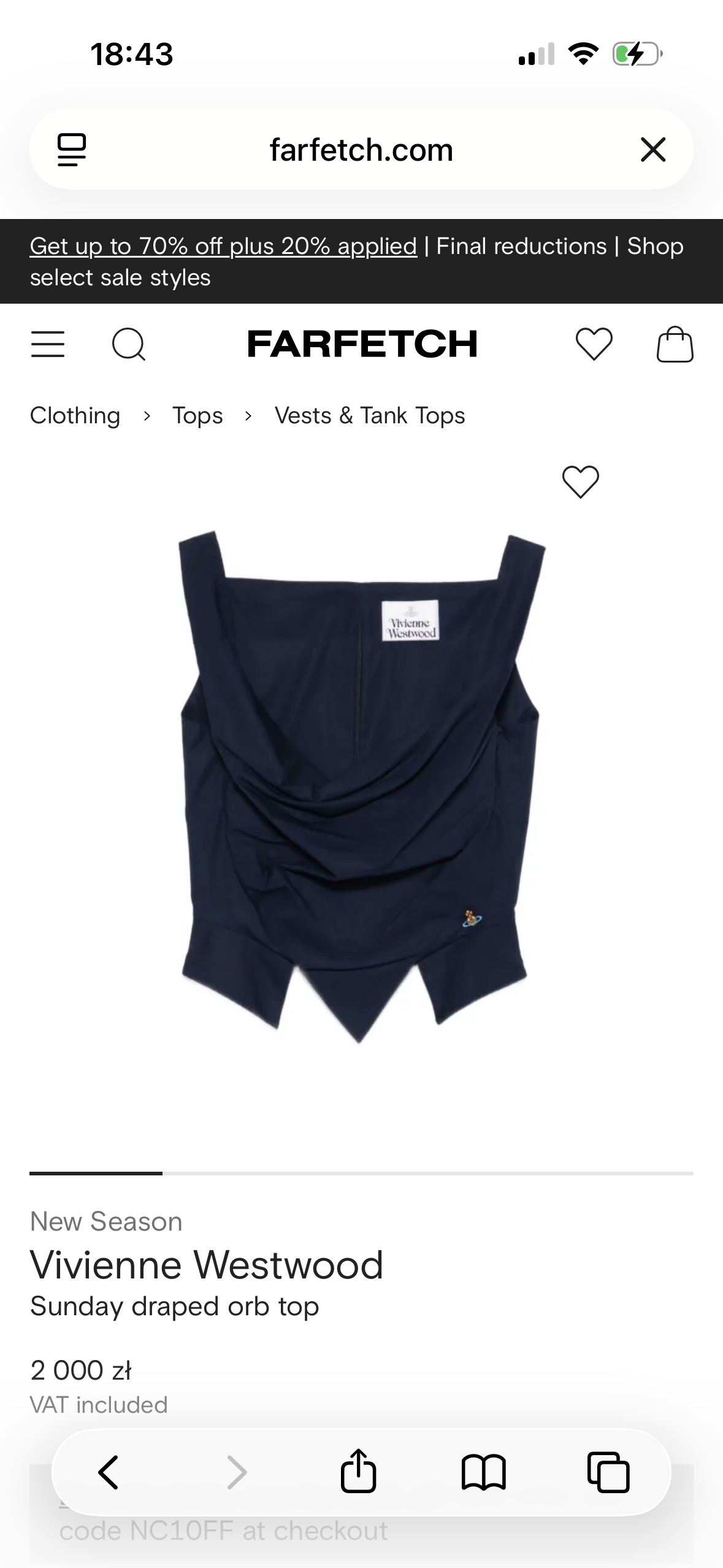Add the Sunday draped orb top to wishlist
This screenshot has height=1568, width=723.
[580, 482]
